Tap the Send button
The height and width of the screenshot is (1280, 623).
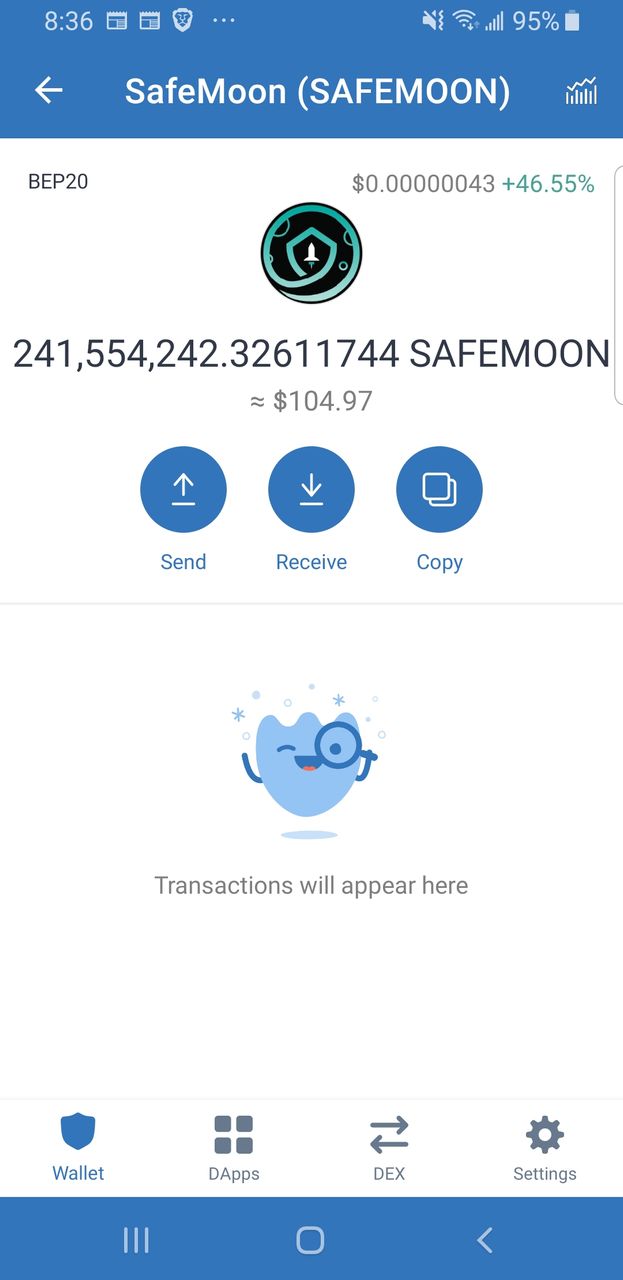(x=183, y=489)
